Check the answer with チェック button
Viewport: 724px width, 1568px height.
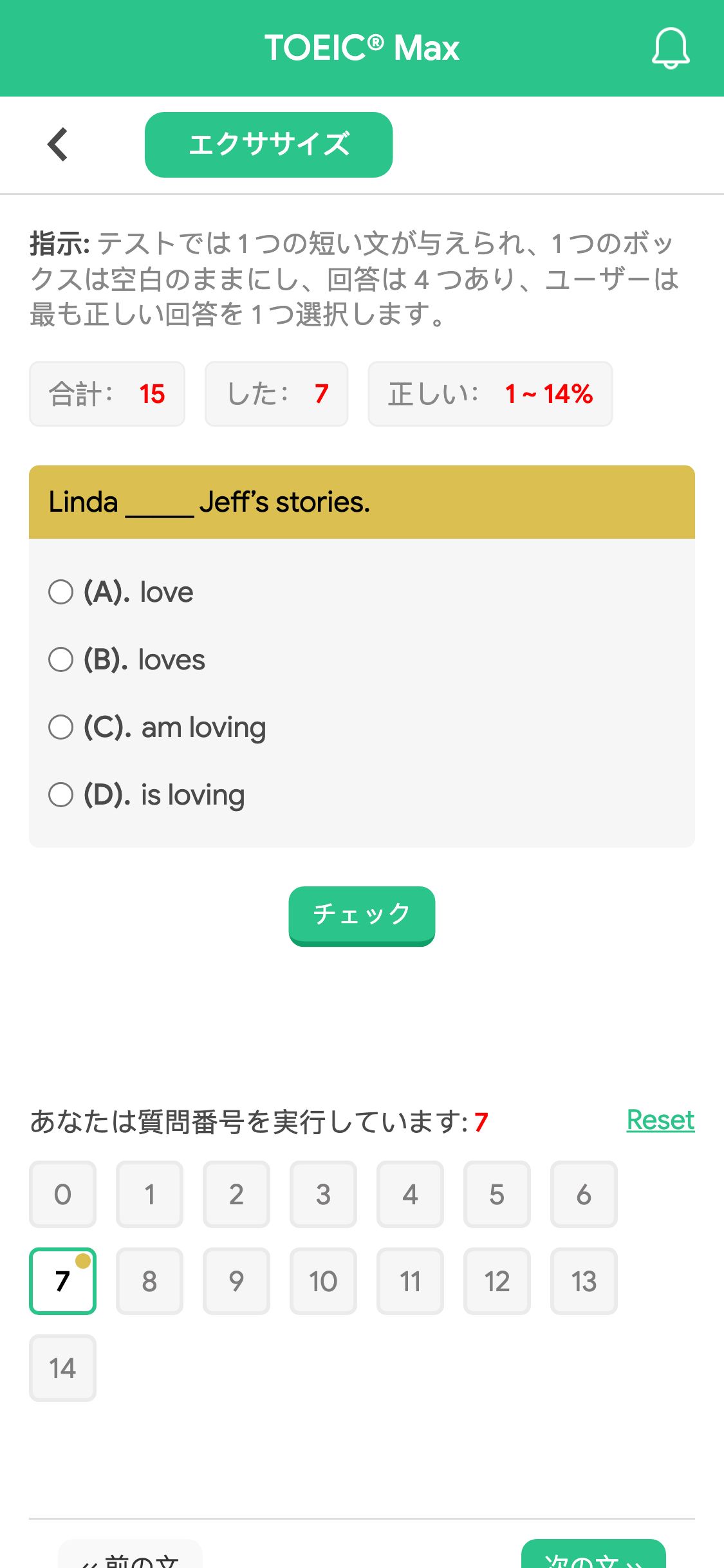[x=362, y=915]
